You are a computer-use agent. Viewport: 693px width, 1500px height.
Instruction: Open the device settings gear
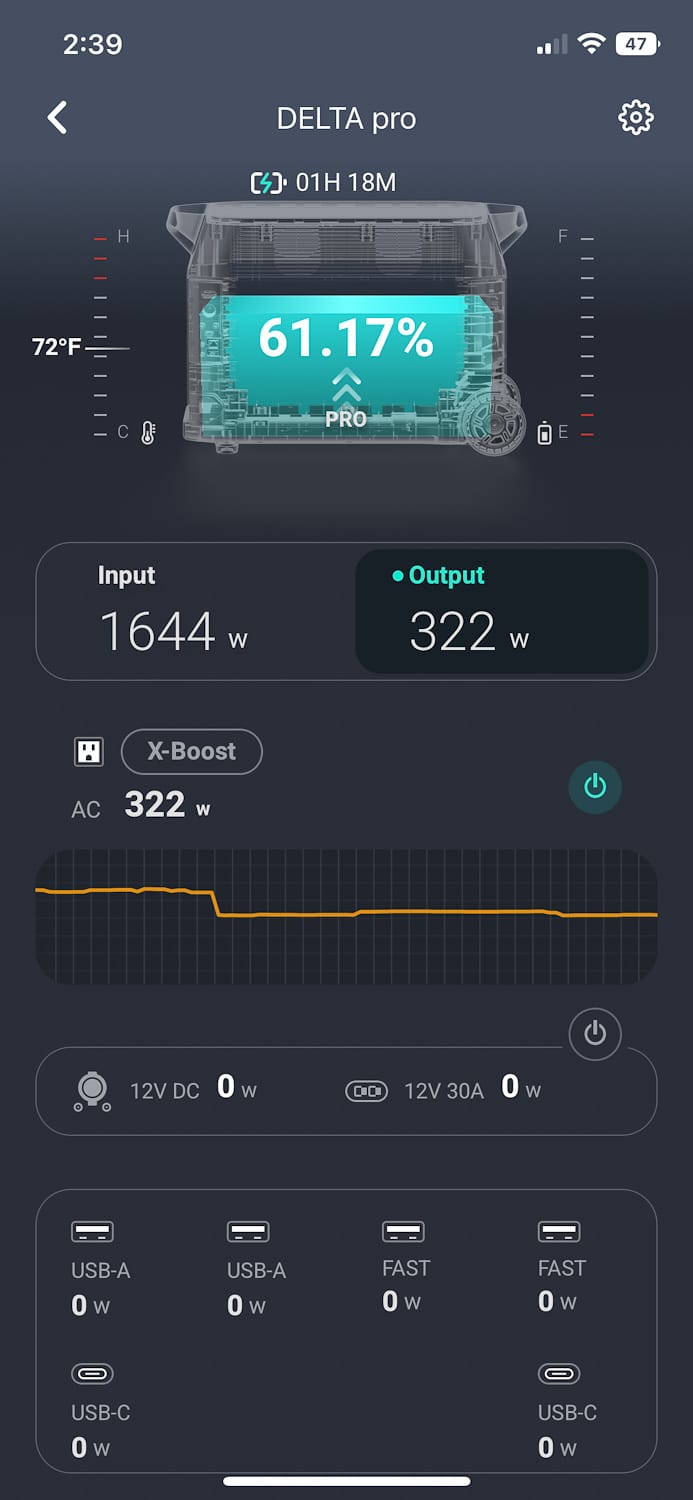click(x=636, y=118)
